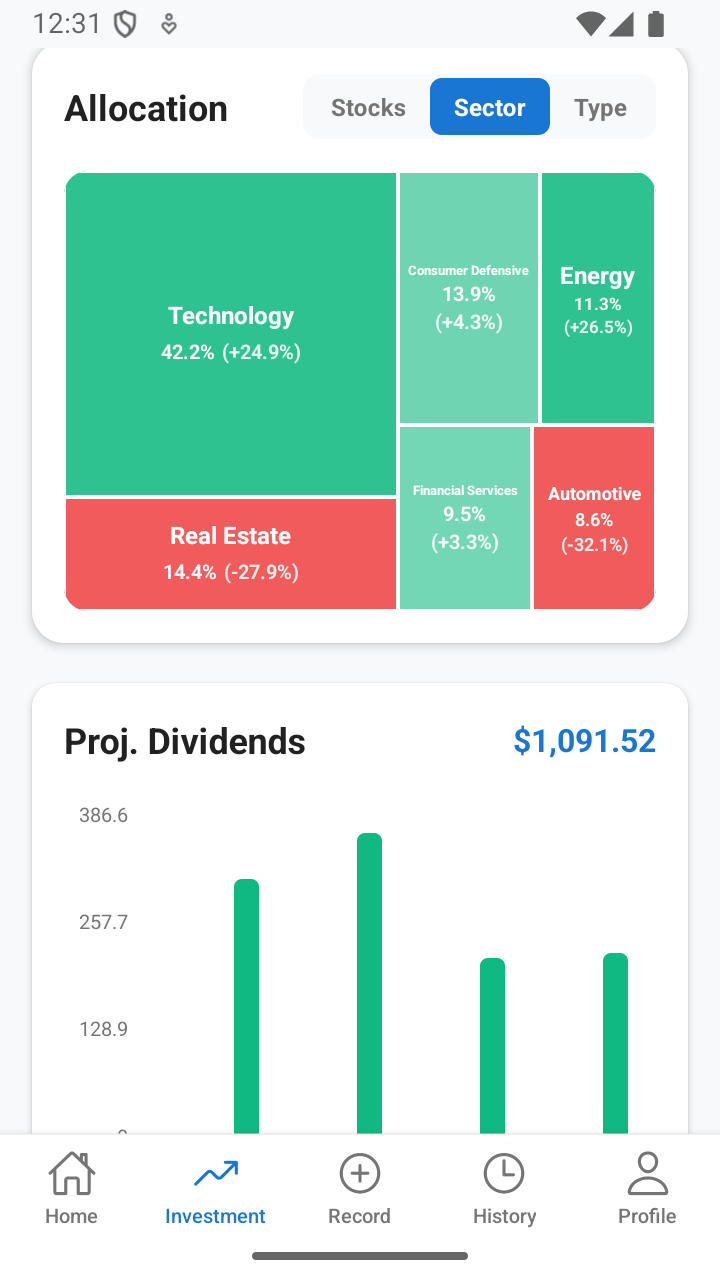This screenshot has width=720, height=1280.
Task: Click the Allocation section heading
Action: click(x=146, y=108)
